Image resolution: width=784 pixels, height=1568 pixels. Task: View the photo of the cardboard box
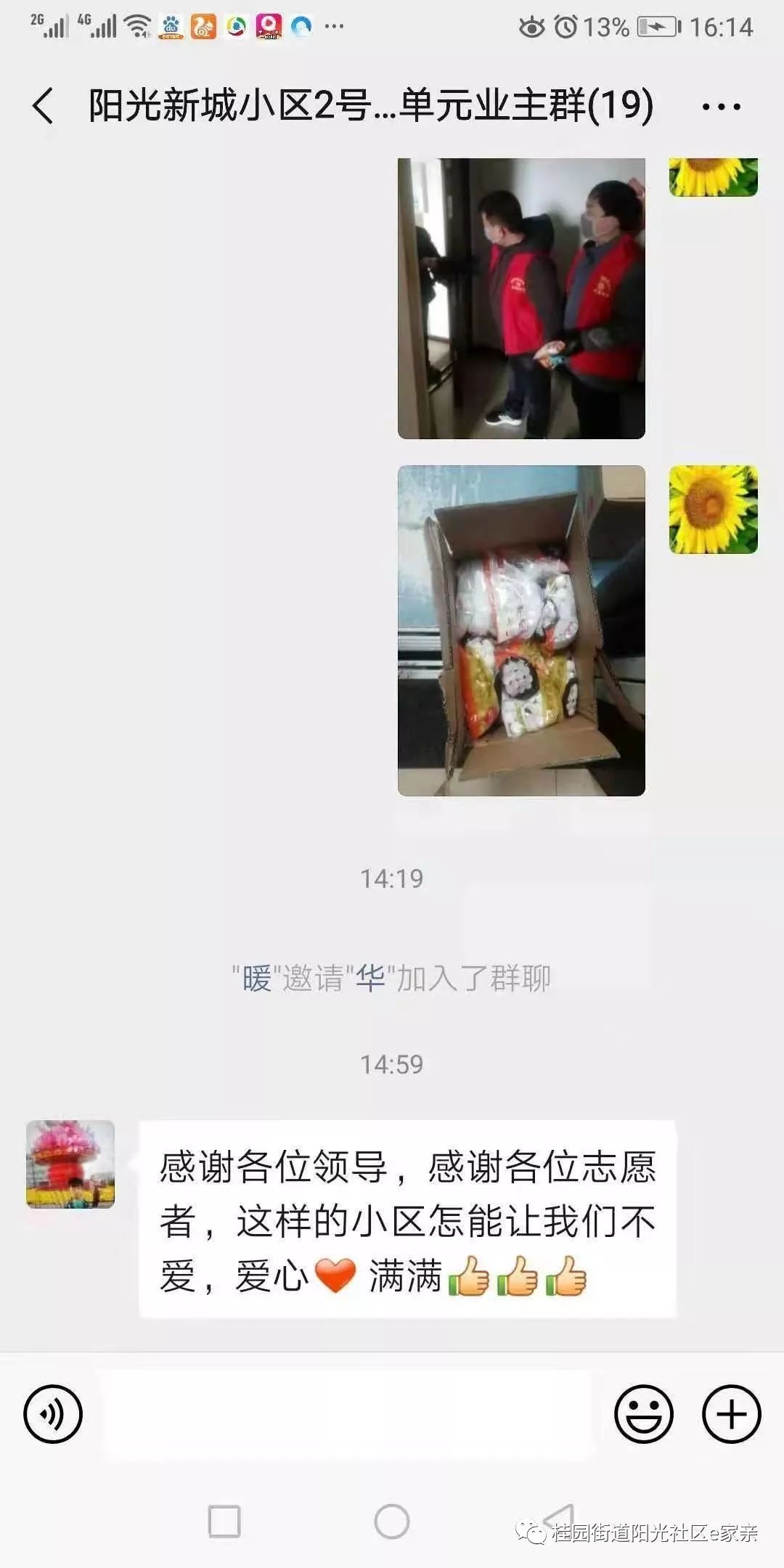click(521, 631)
